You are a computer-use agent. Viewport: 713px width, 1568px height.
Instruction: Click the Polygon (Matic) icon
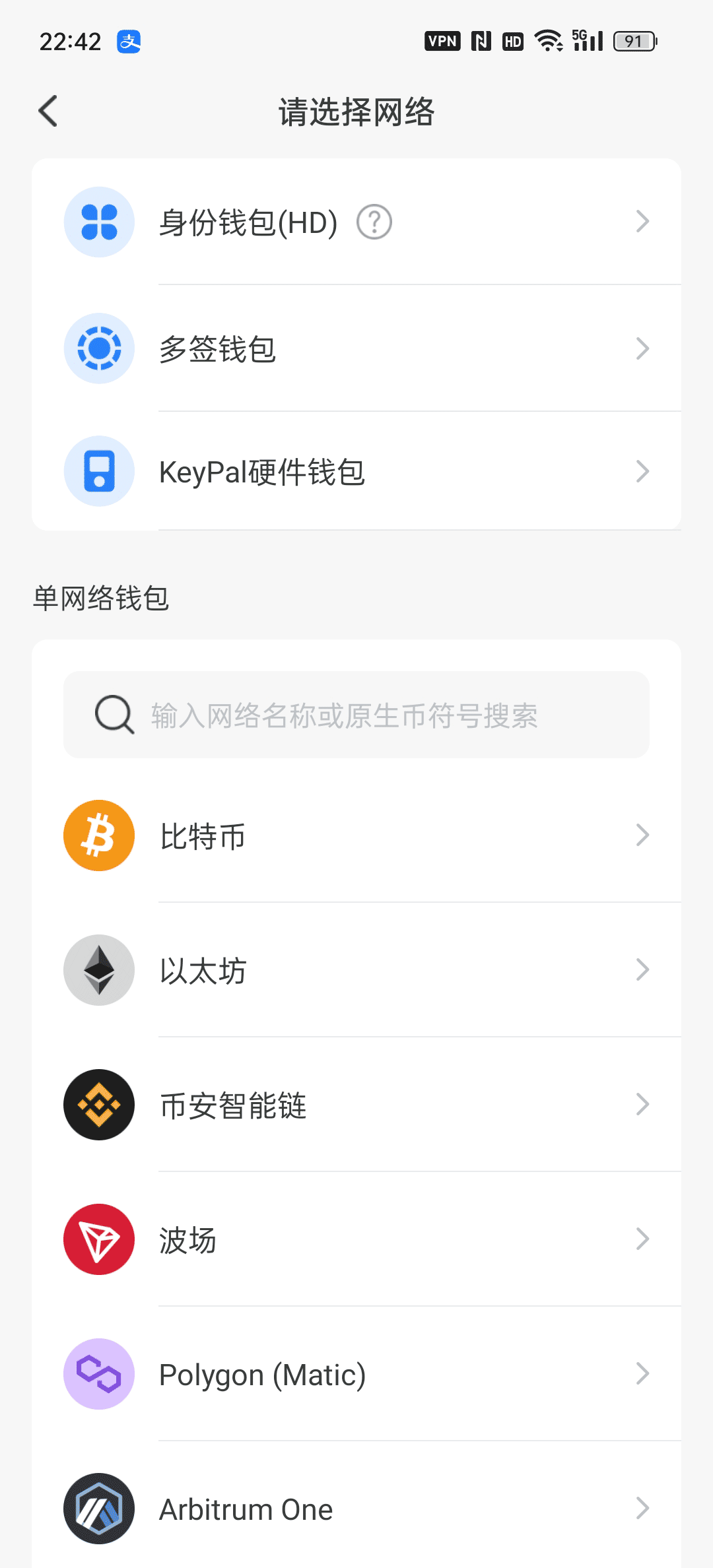(x=98, y=1373)
